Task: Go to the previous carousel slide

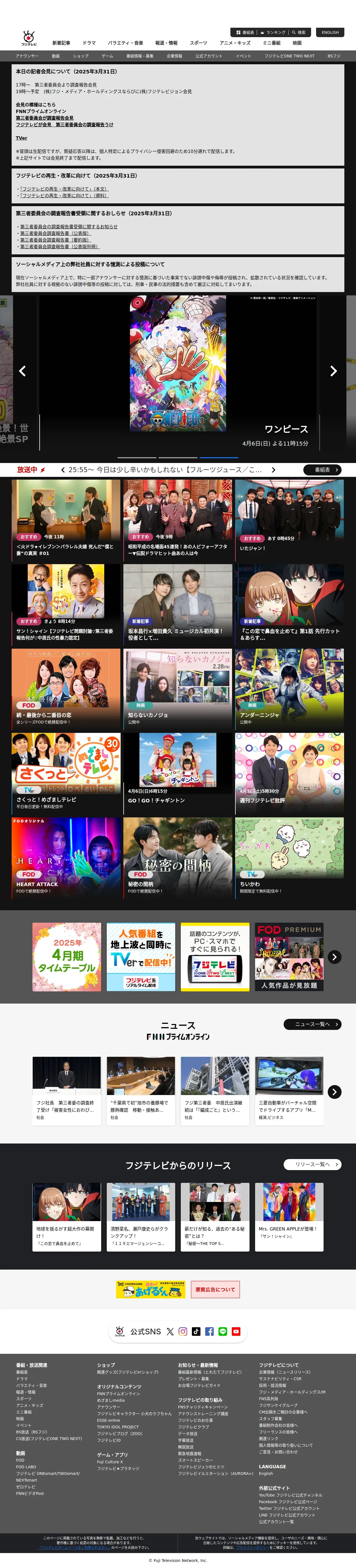Action: pyautogui.click(x=22, y=371)
